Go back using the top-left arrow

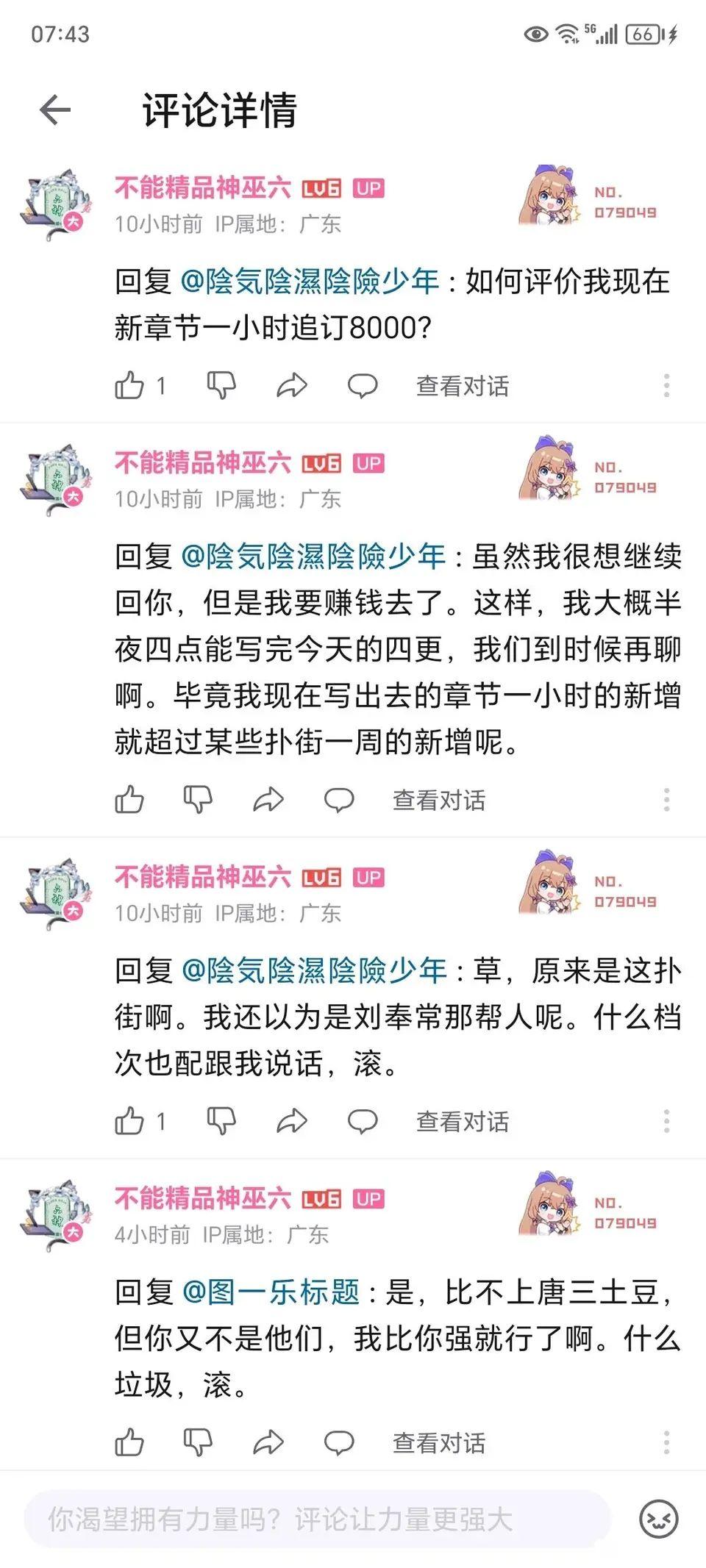55,110
